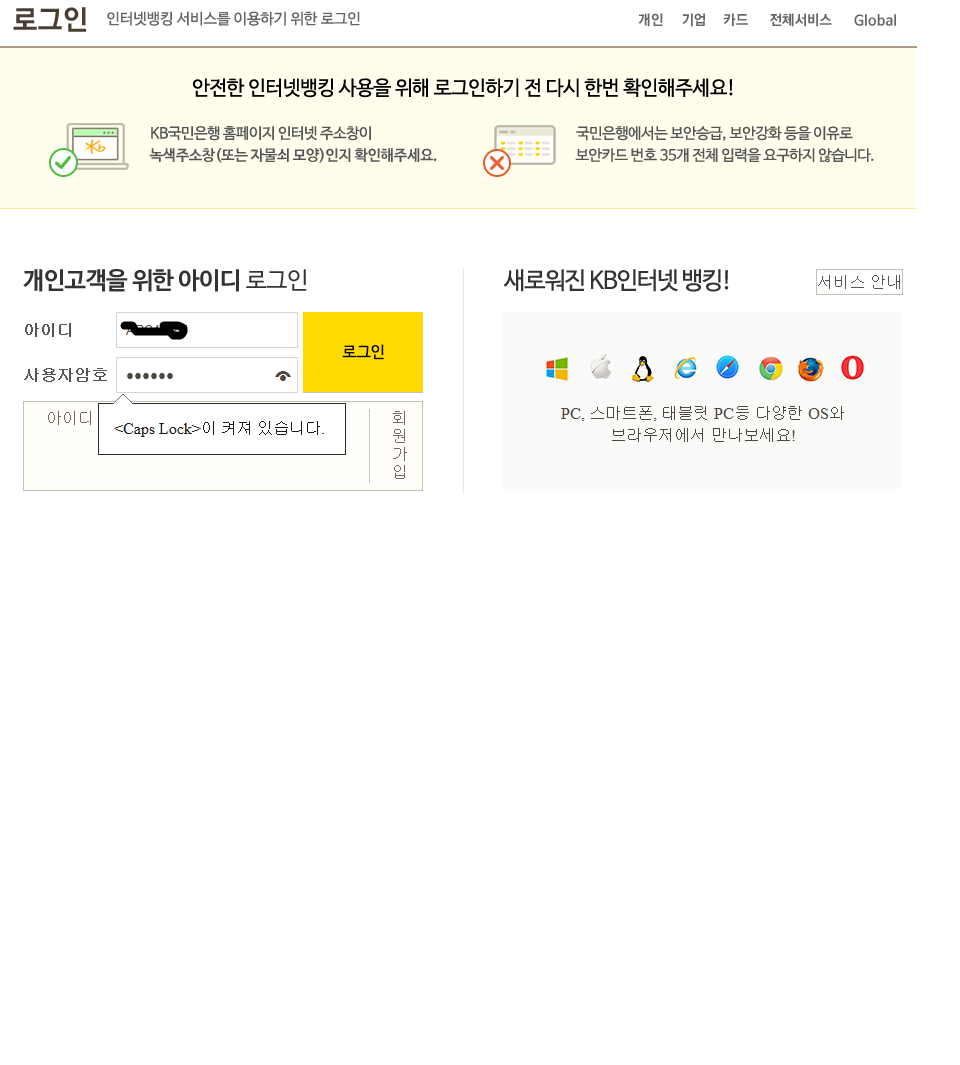Open the 회원가입 sign-up link
Screen dimensions: 960x1065
click(399, 444)
